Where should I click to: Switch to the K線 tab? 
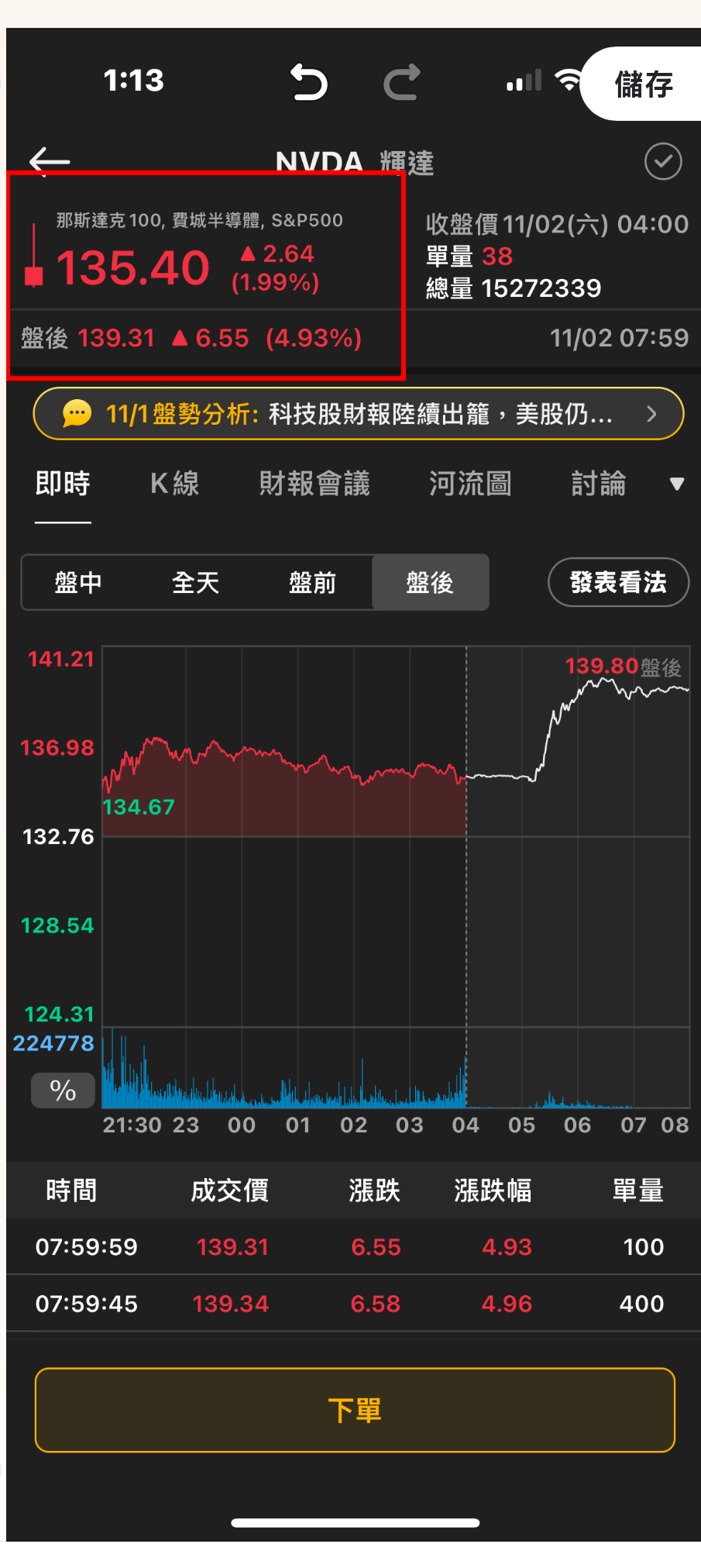[x=174, y=484]
